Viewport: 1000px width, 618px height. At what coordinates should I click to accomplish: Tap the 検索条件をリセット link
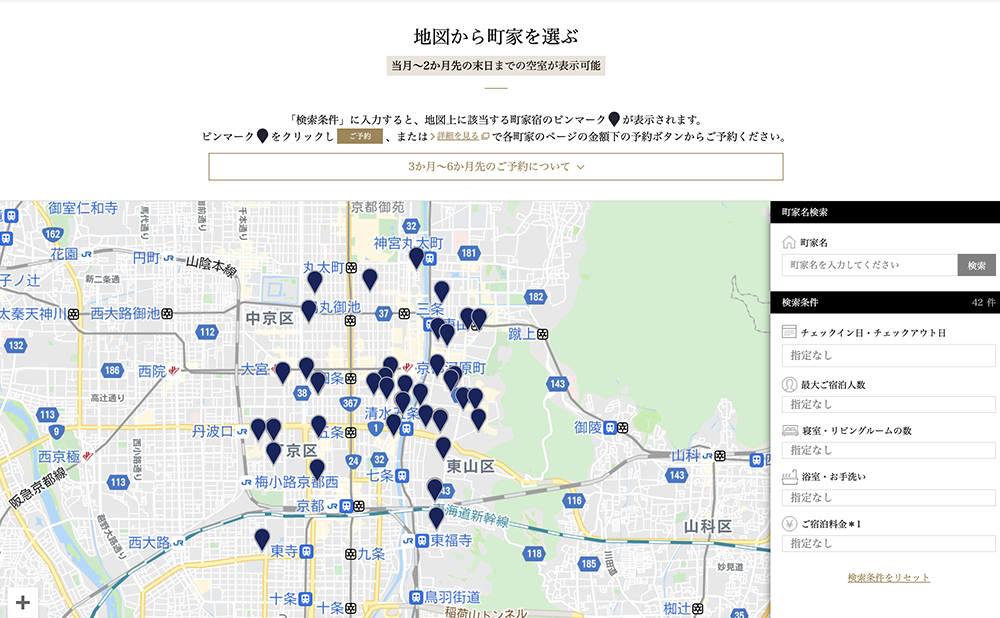[x=888, y=578]
